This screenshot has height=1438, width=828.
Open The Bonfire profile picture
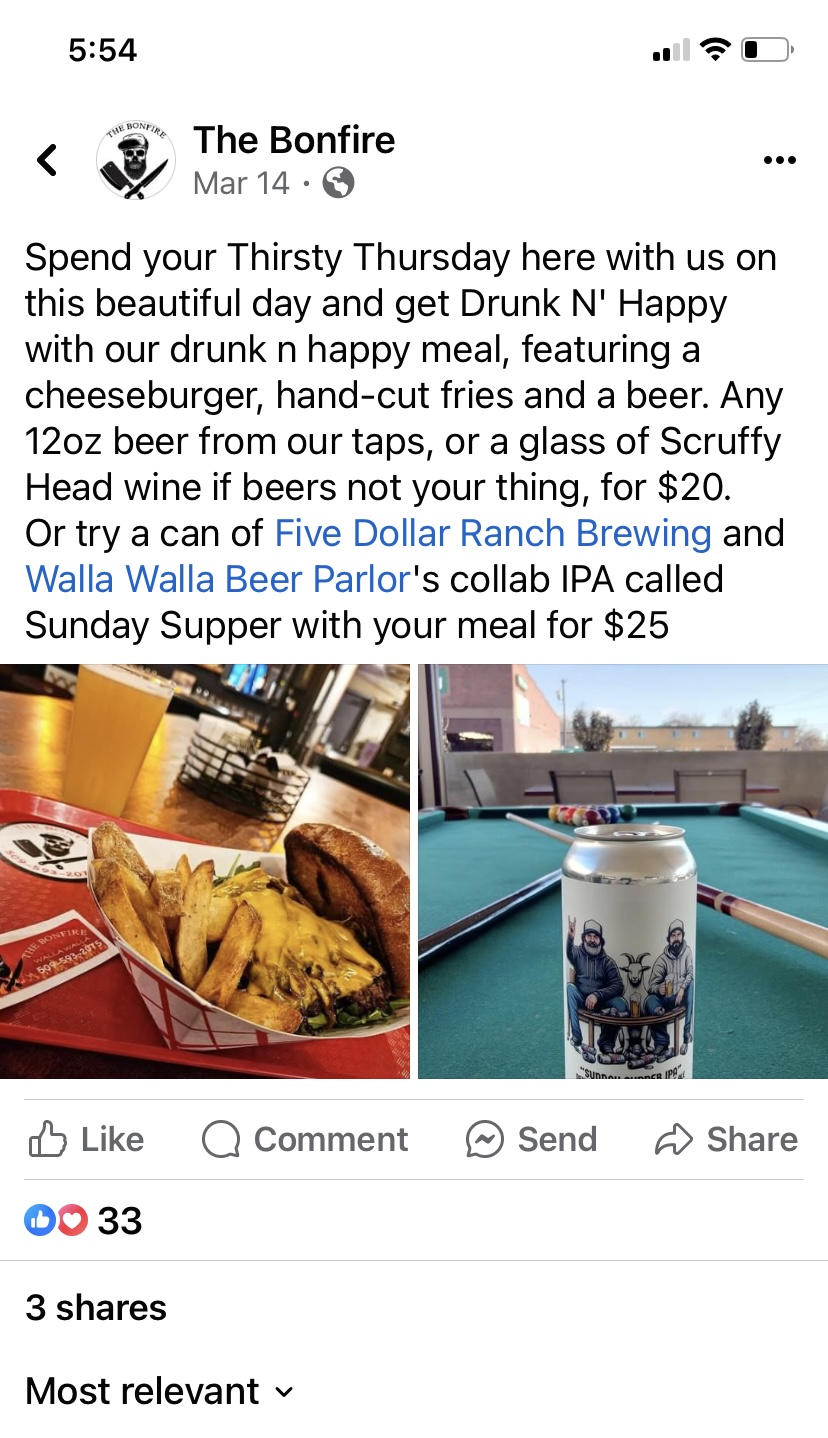(x=136, y=160)
